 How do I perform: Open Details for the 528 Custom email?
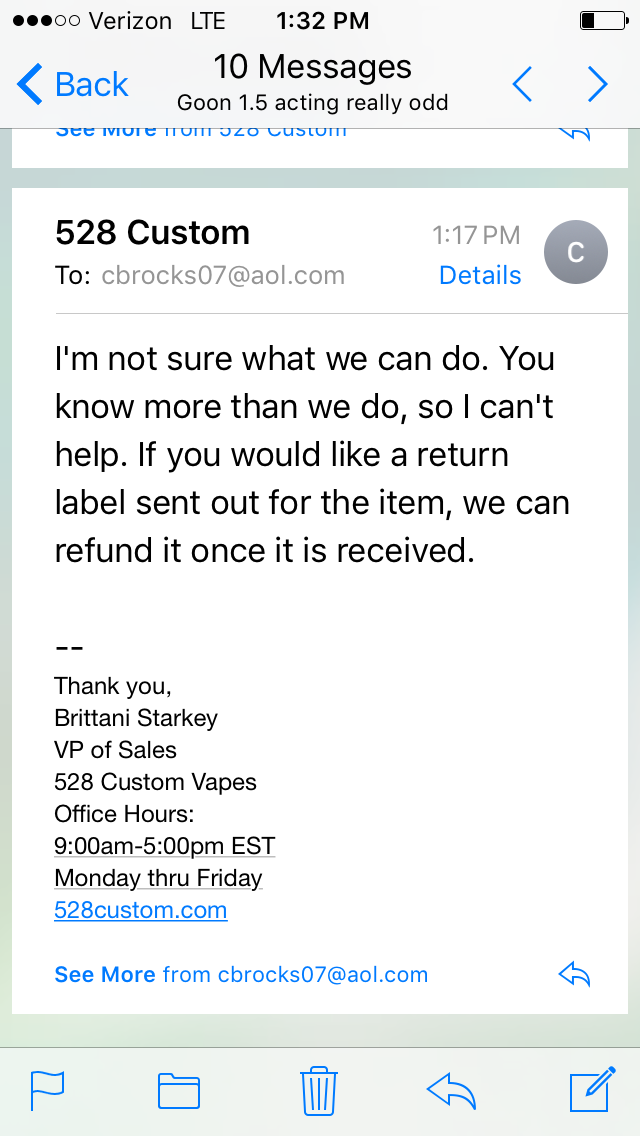(480, 276)
